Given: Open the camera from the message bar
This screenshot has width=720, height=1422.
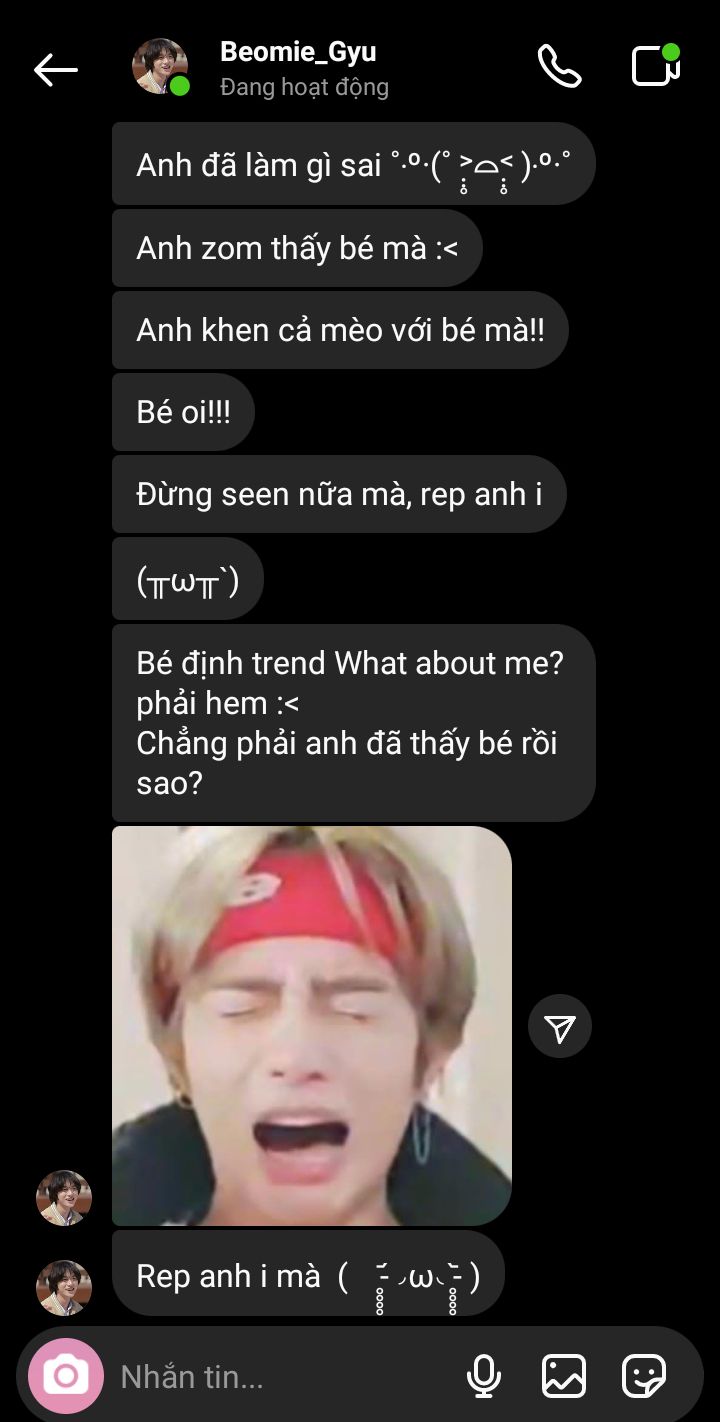Looking at the screenshot, I should point(66,1377).
